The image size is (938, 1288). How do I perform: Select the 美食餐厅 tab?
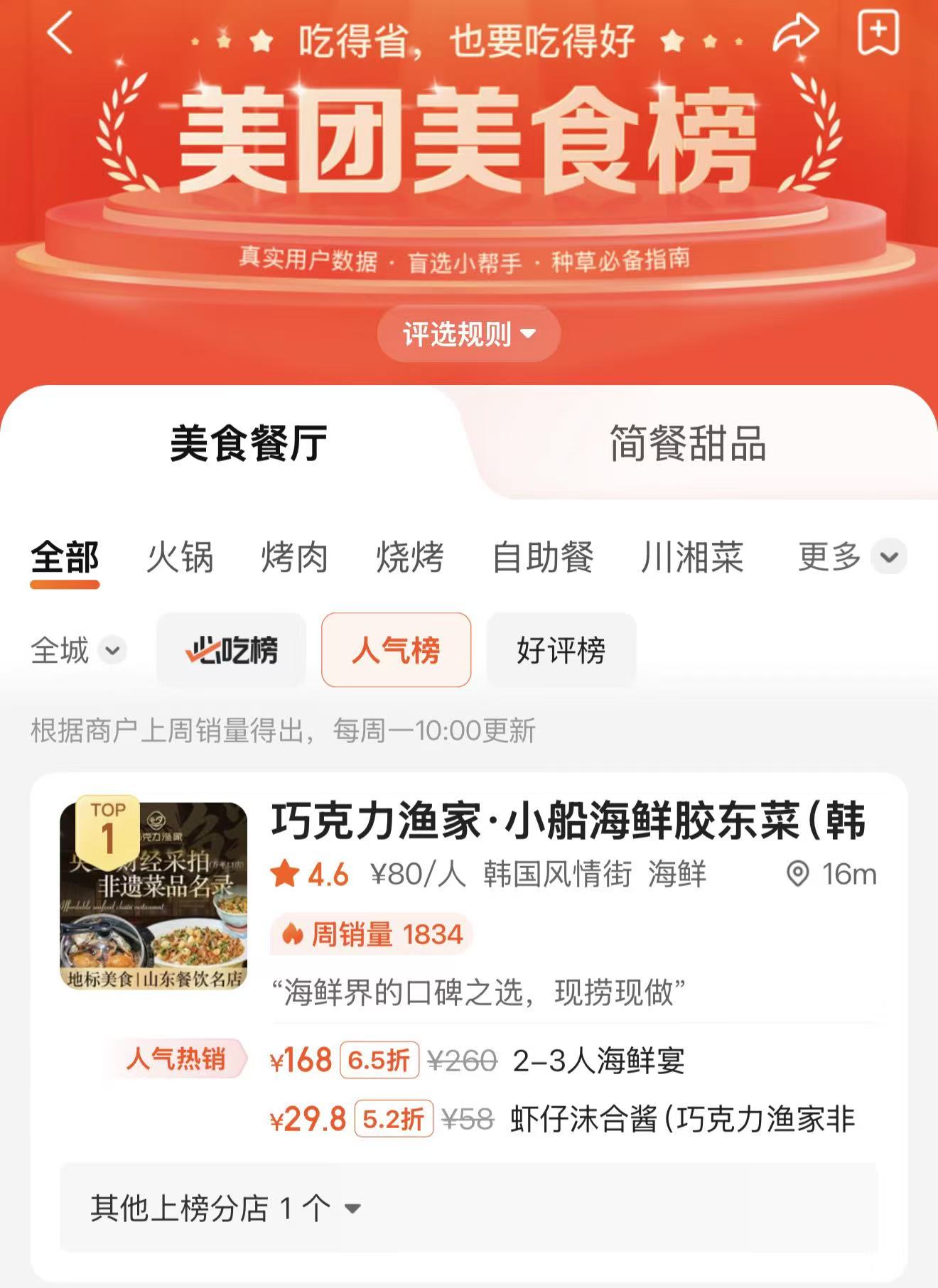point(249,443)
